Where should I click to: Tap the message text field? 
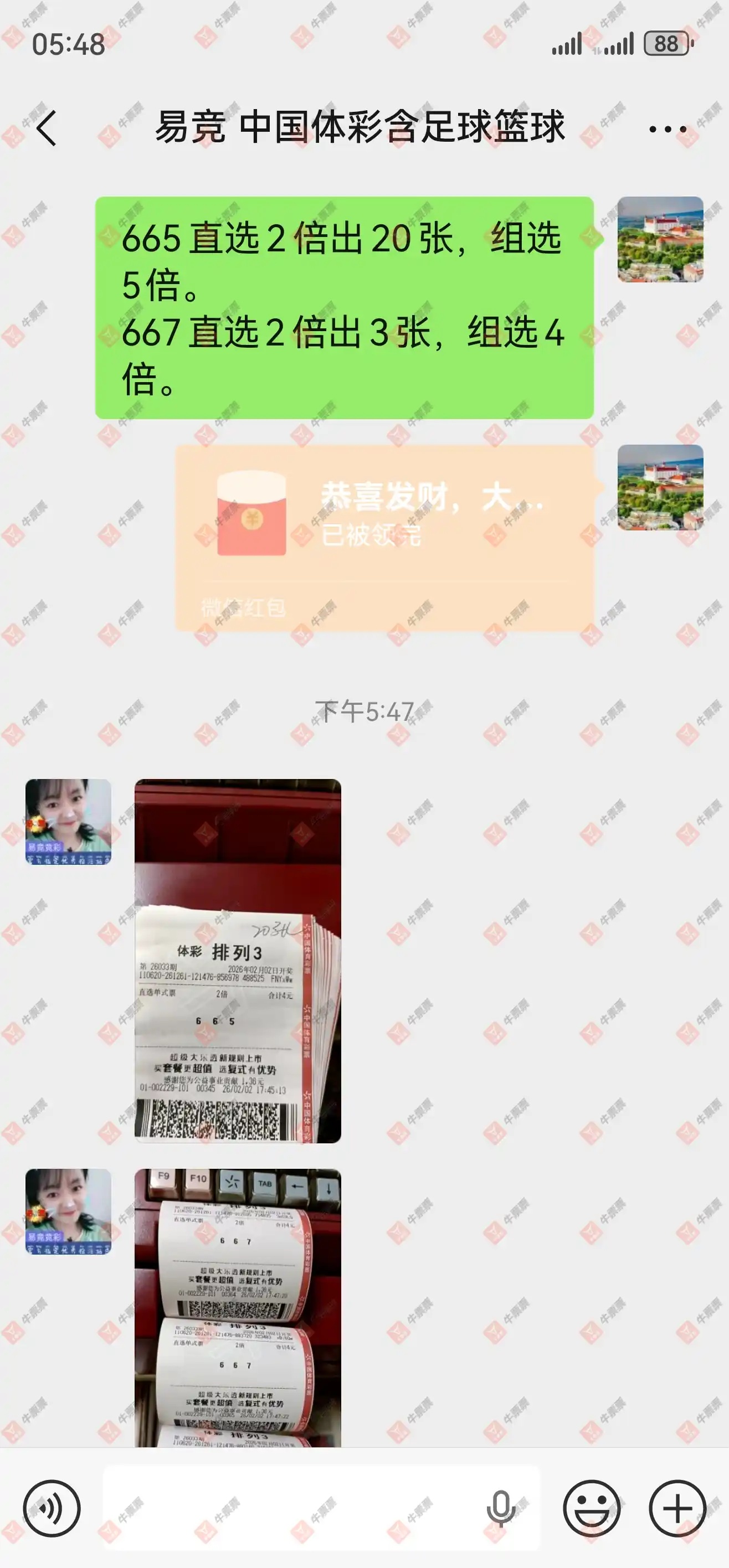click(x=292, y=1509)
